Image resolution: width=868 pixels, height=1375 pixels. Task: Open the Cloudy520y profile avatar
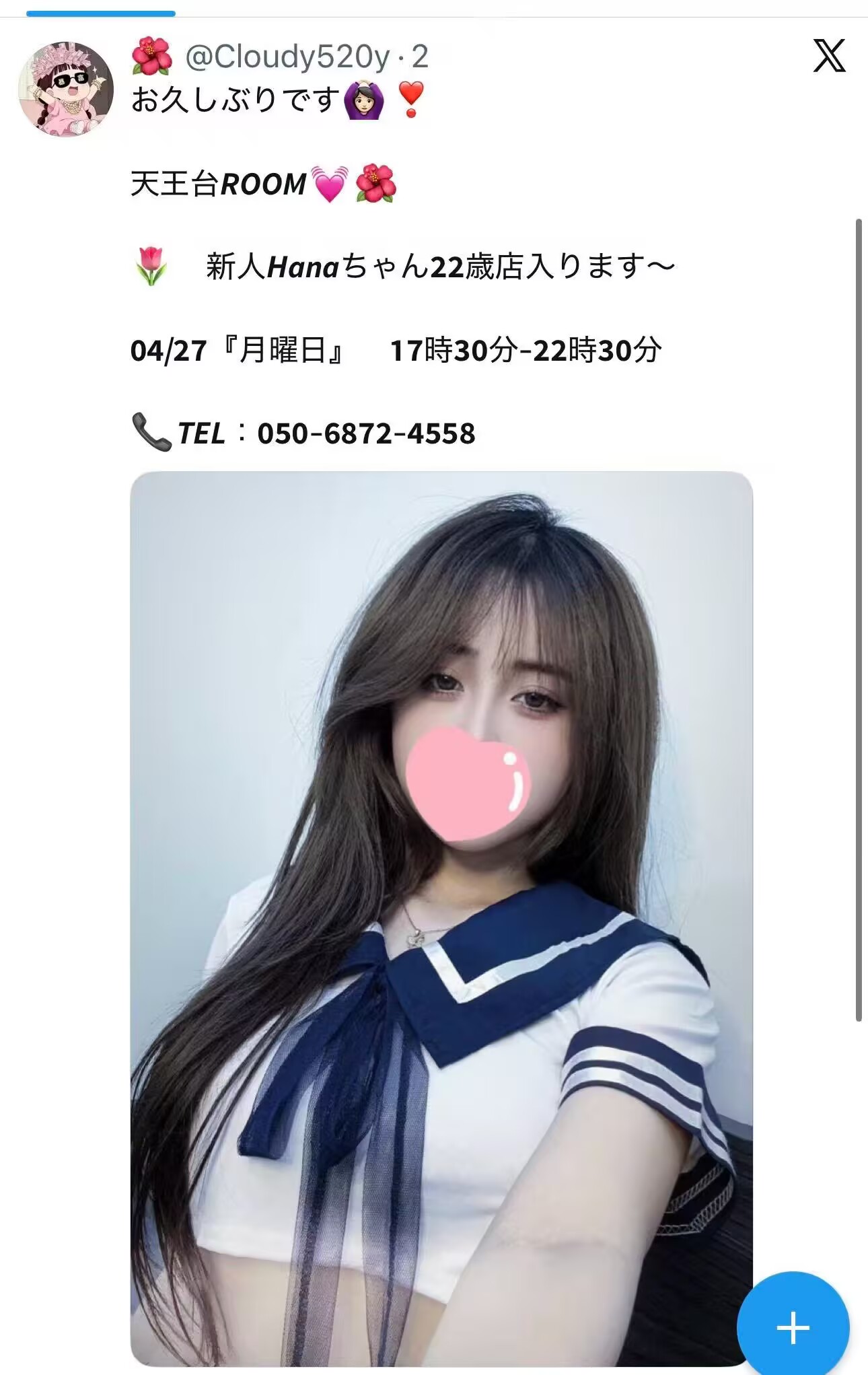65,89
